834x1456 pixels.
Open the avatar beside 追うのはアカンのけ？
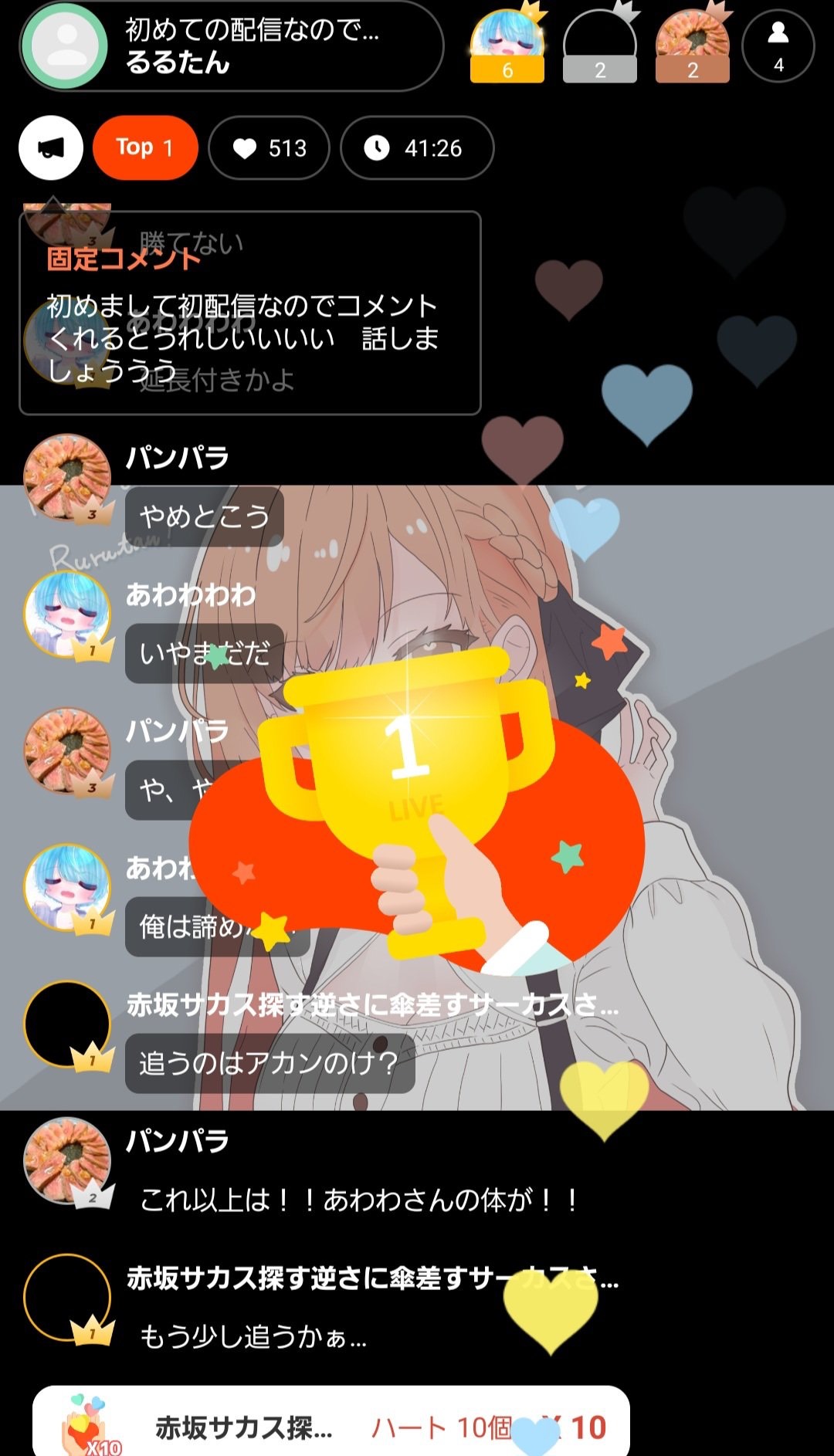pos(67,1024)
